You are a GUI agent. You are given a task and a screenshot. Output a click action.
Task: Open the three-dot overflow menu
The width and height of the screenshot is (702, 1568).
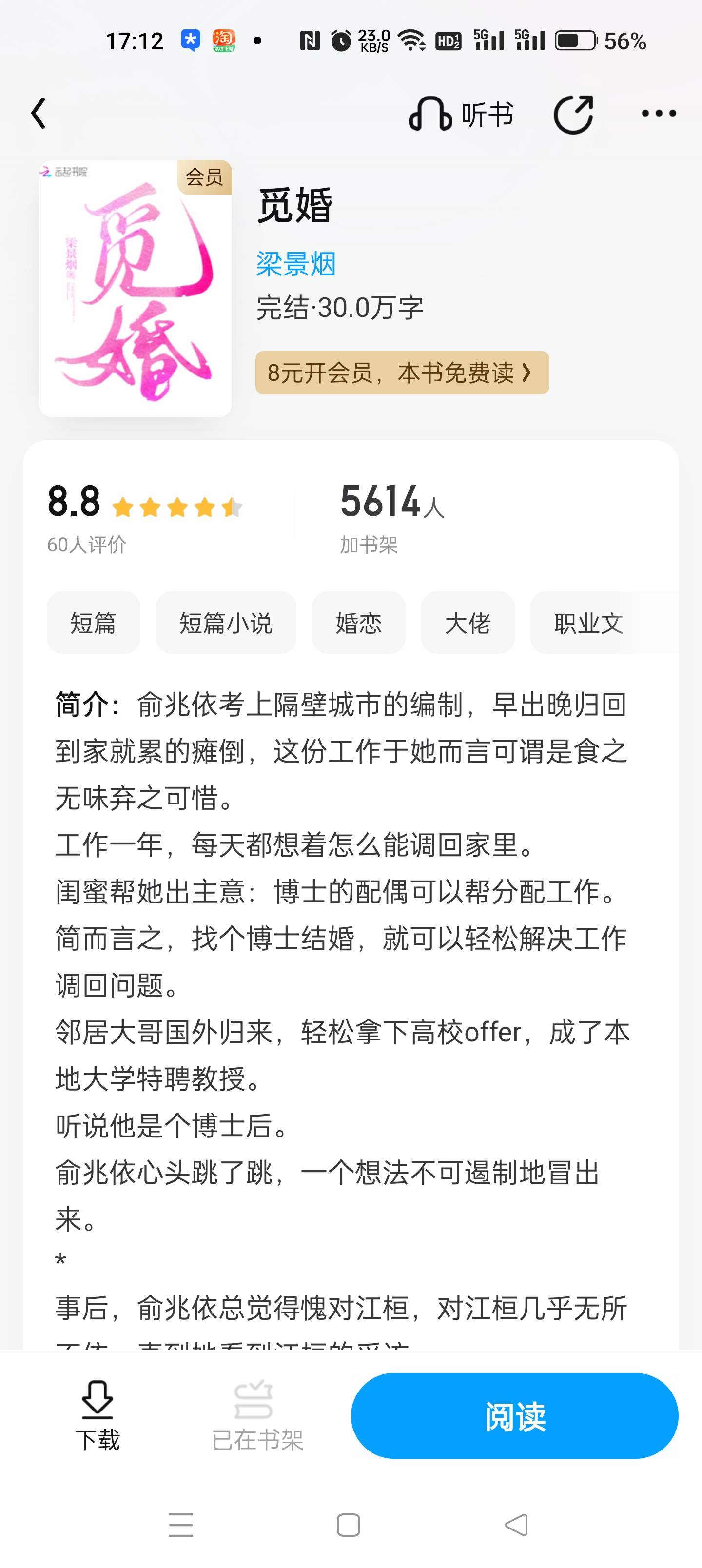tap(659, 113)
